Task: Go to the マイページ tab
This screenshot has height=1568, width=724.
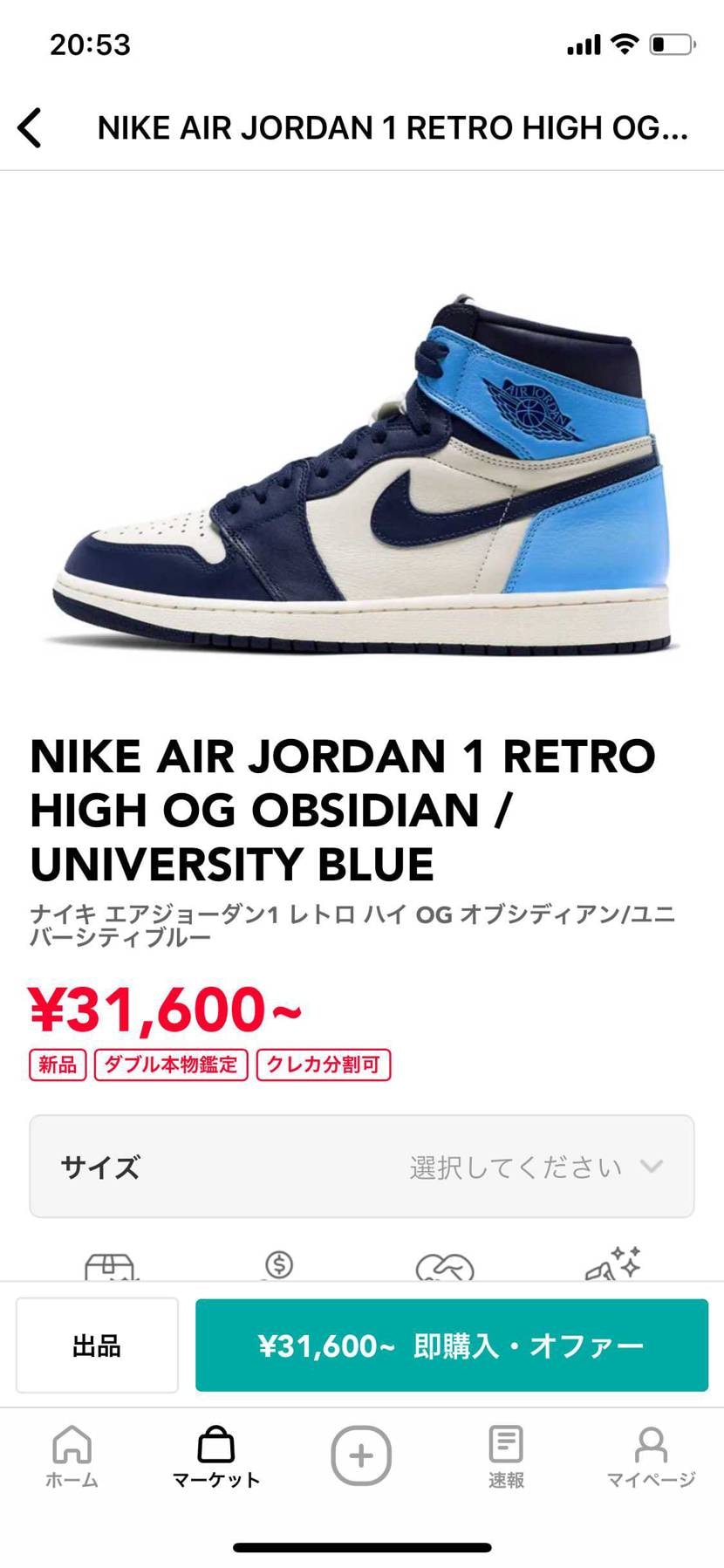Action: 651,1456
